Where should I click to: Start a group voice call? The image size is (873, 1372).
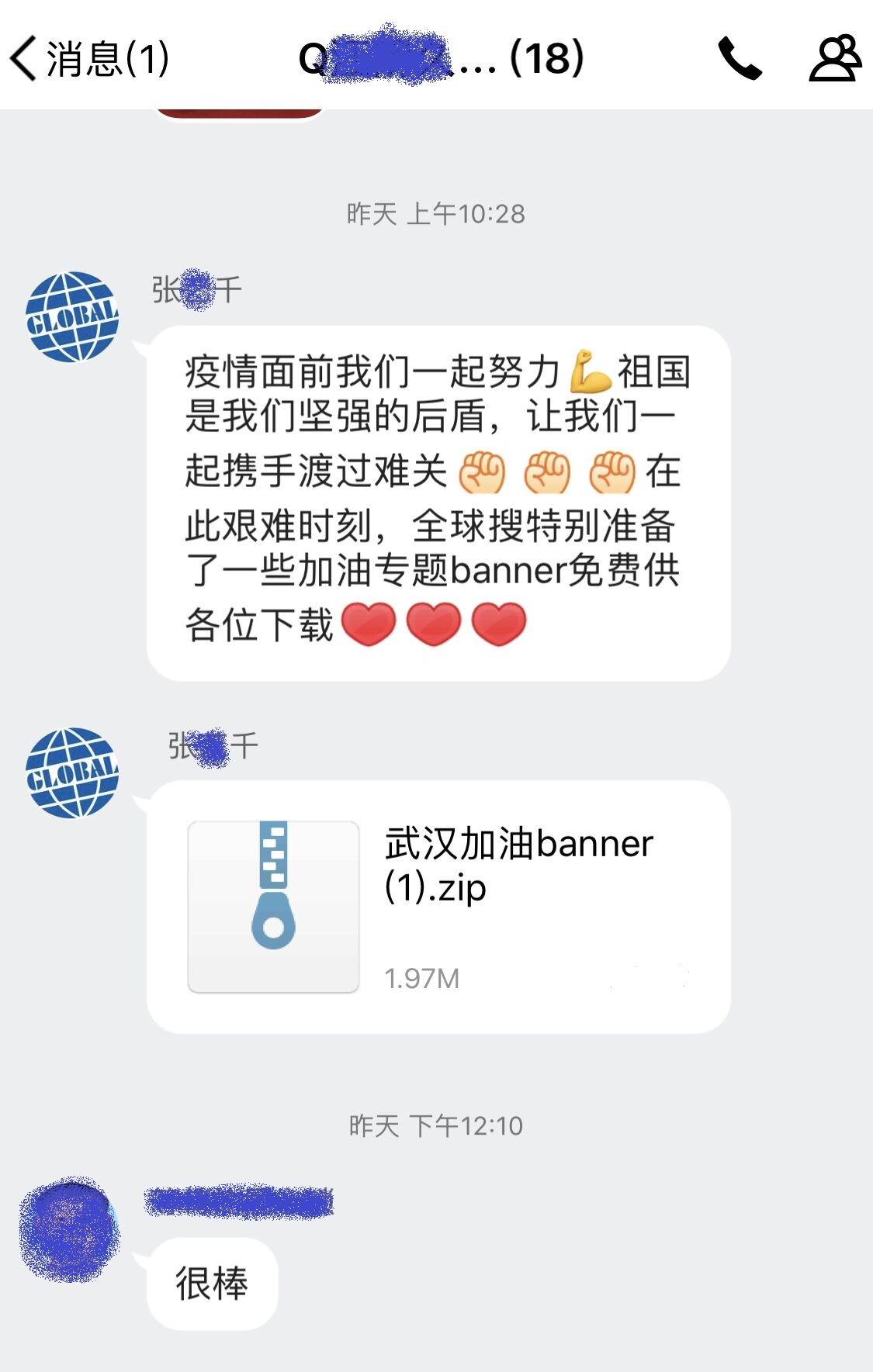coord(740,58)
